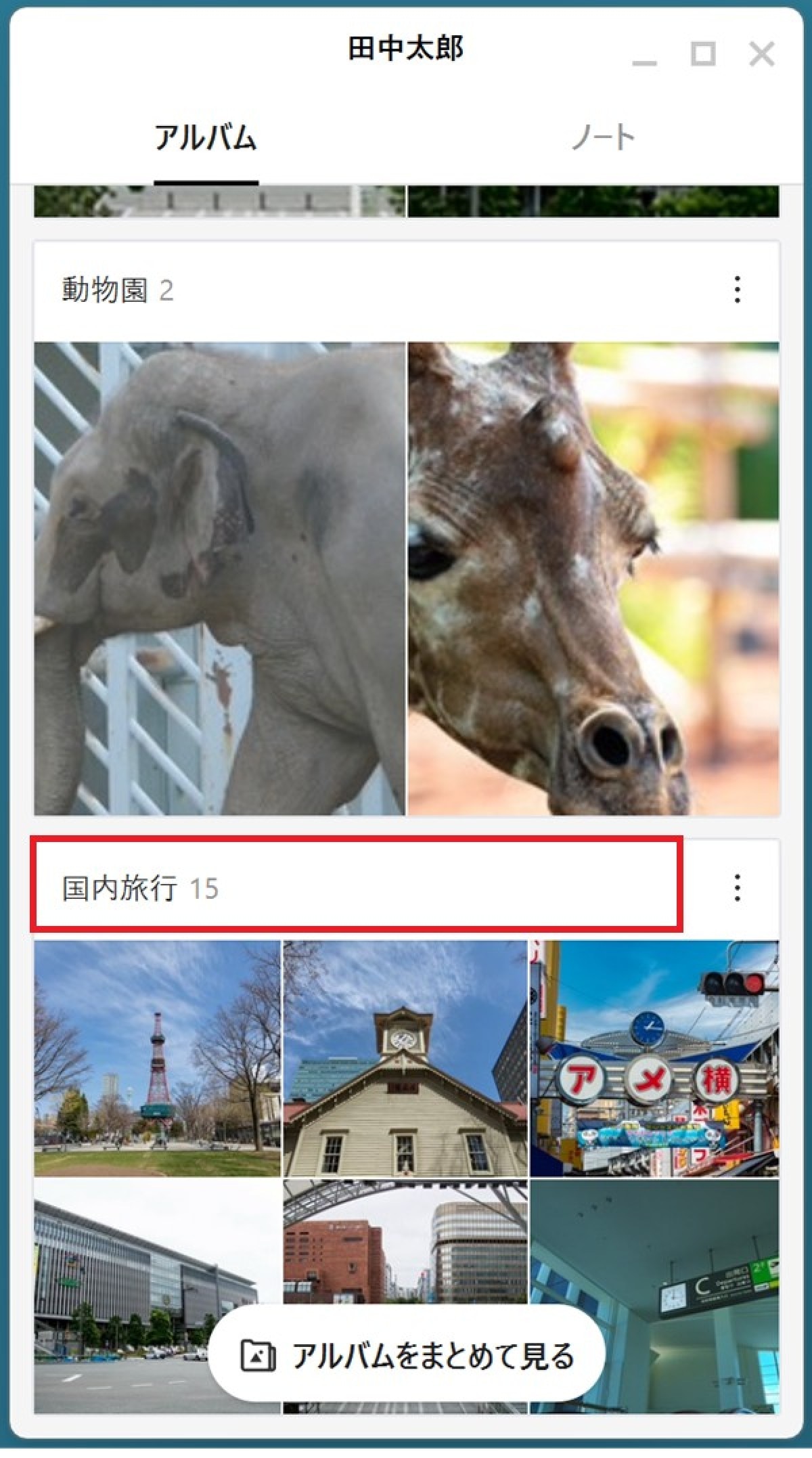Image resolution: width=812 pixels, height=1458 pixels.
Task: Maximize the window
Action: coord(703,54)
